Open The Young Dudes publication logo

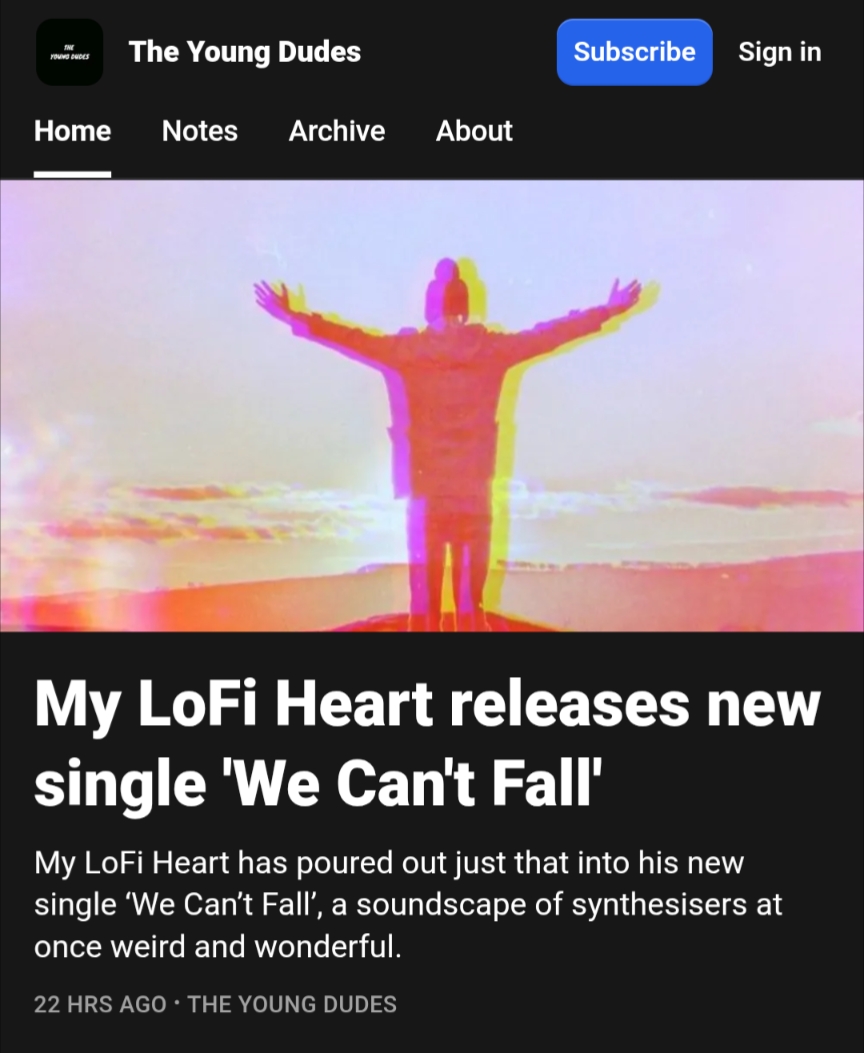[69, 52]
